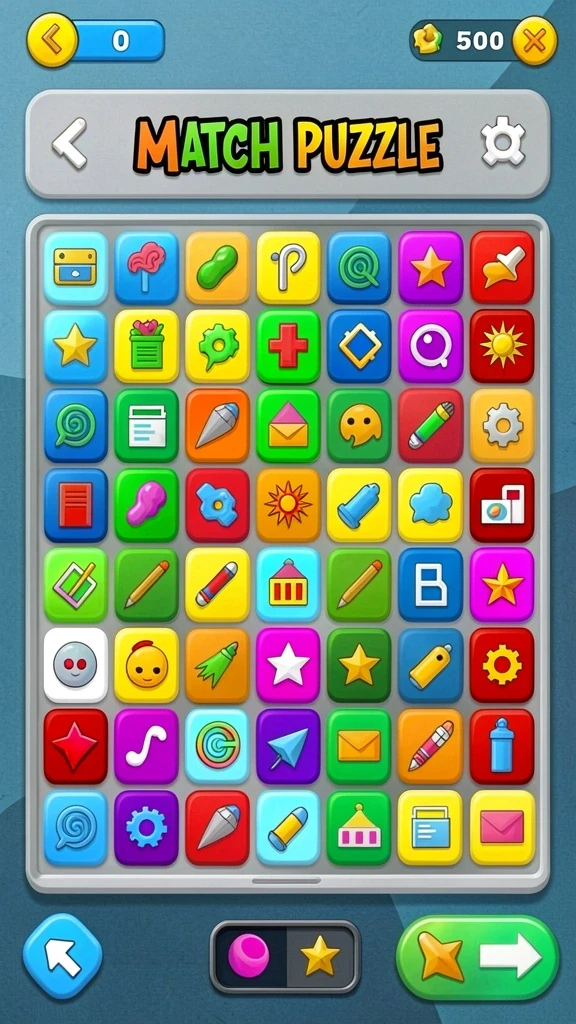Tap the red diamond star tile
This screenshot has height=1024, width=576.
tap(76, 746)
